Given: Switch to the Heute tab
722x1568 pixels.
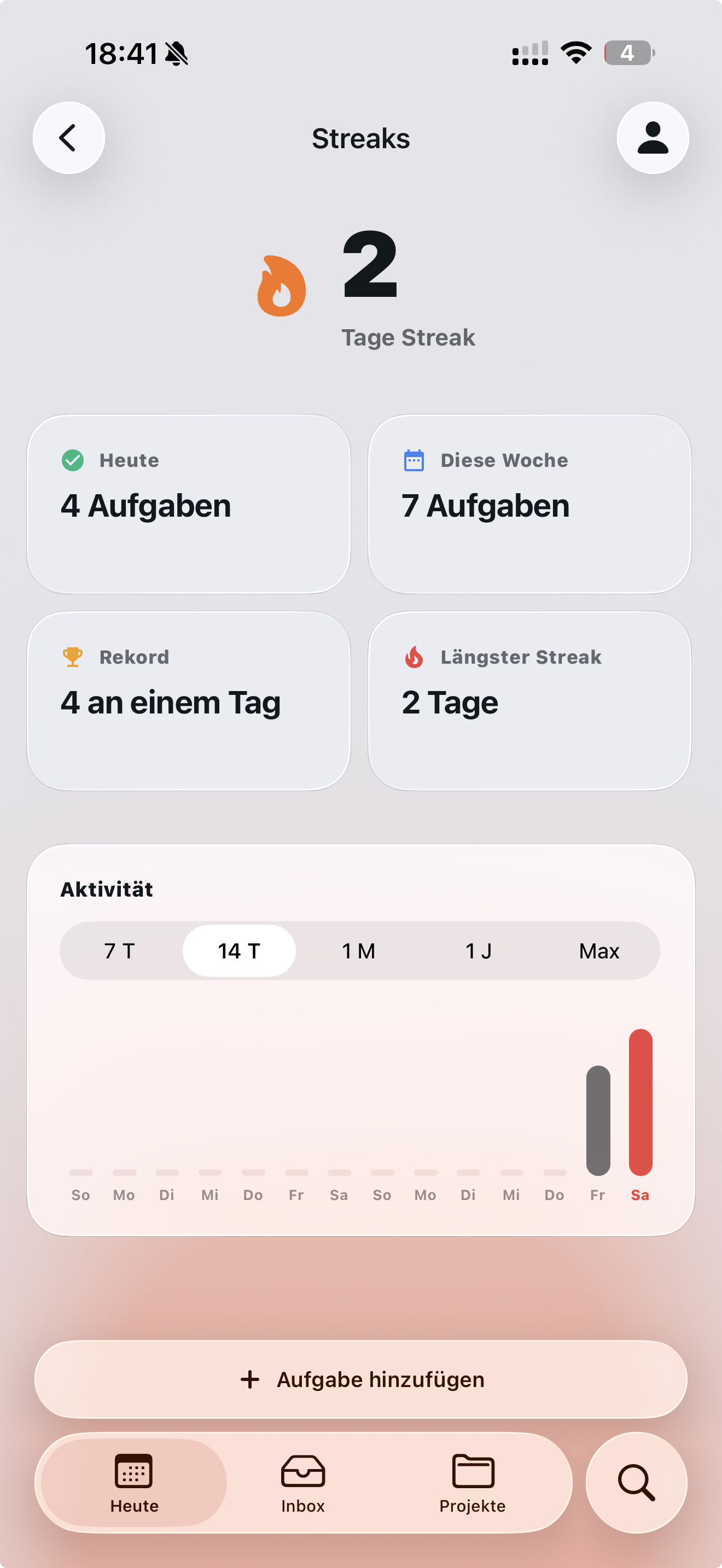Looking at the screenshot, I should tap(134, 1483).
